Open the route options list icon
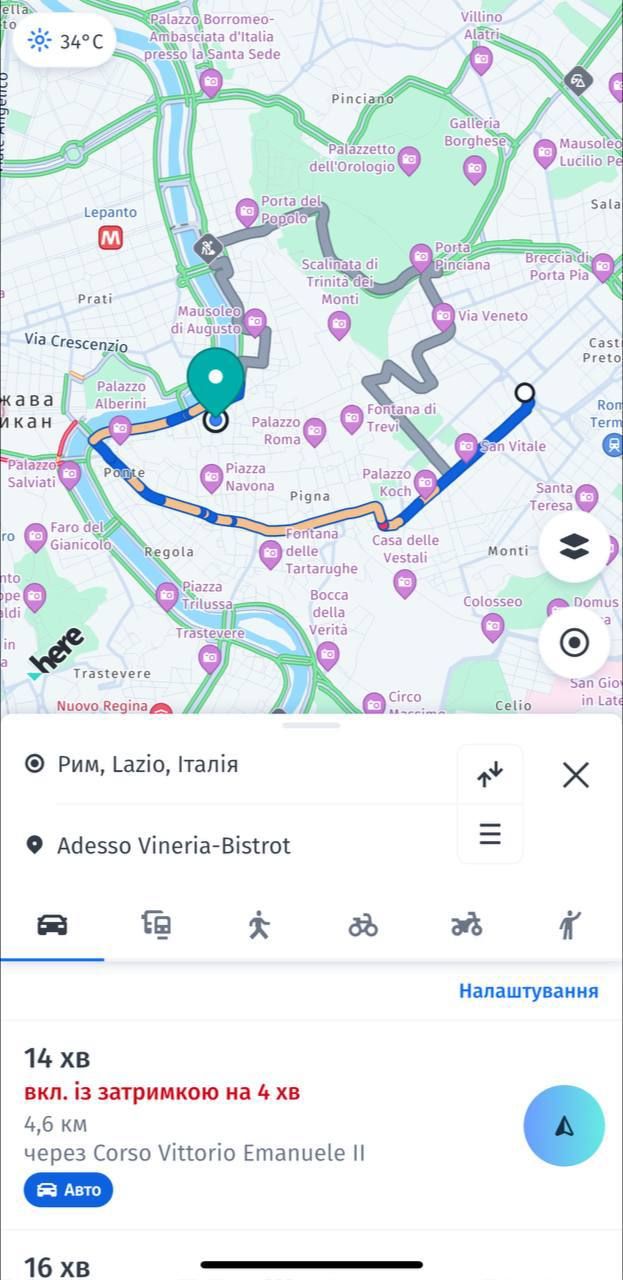 pyautogui.click(x=490, y=833)
